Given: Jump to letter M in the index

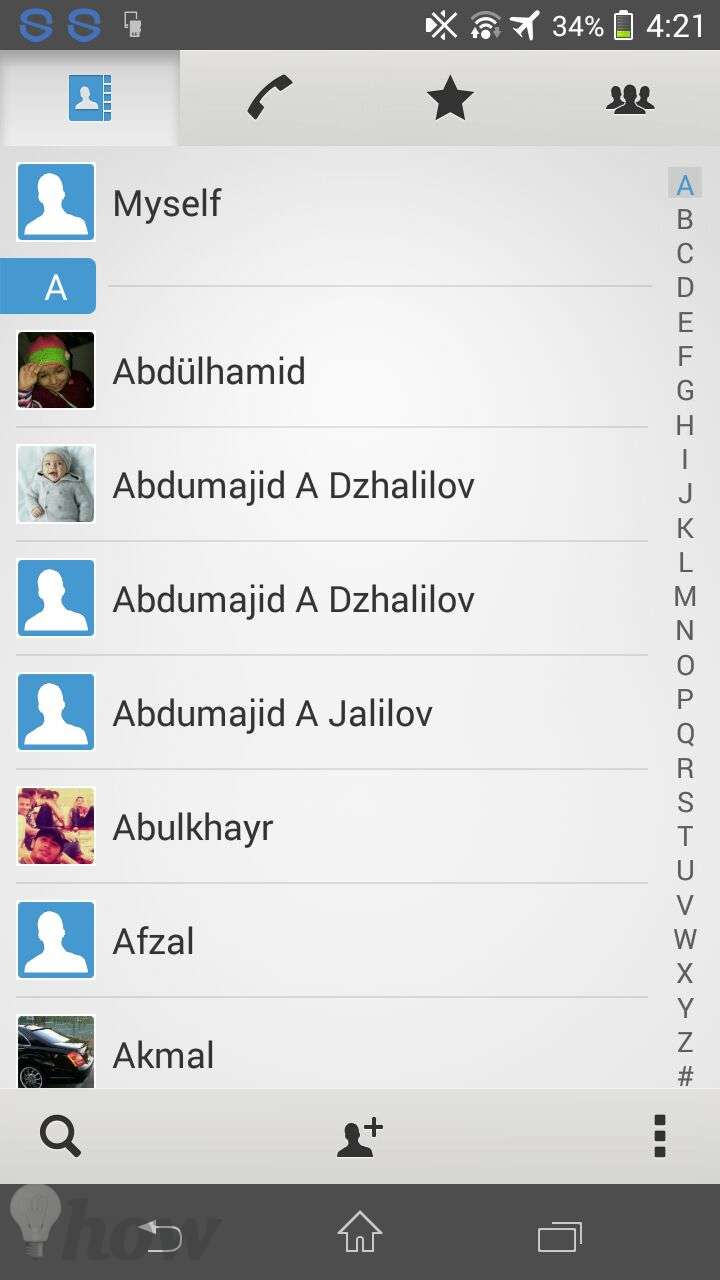Looking at the screenshot, I should [x=685, y=596].
